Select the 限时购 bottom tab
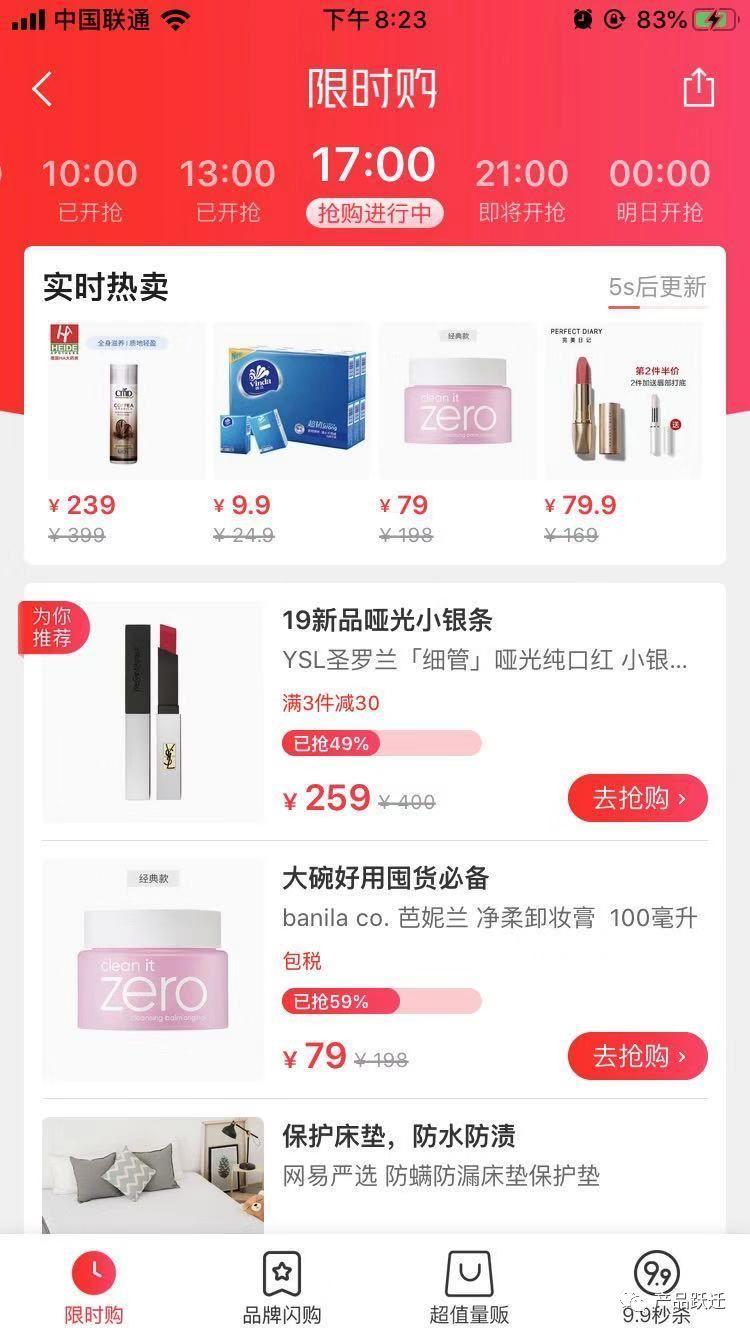Screen dimensions: 750x1334 click(94, 1286)
